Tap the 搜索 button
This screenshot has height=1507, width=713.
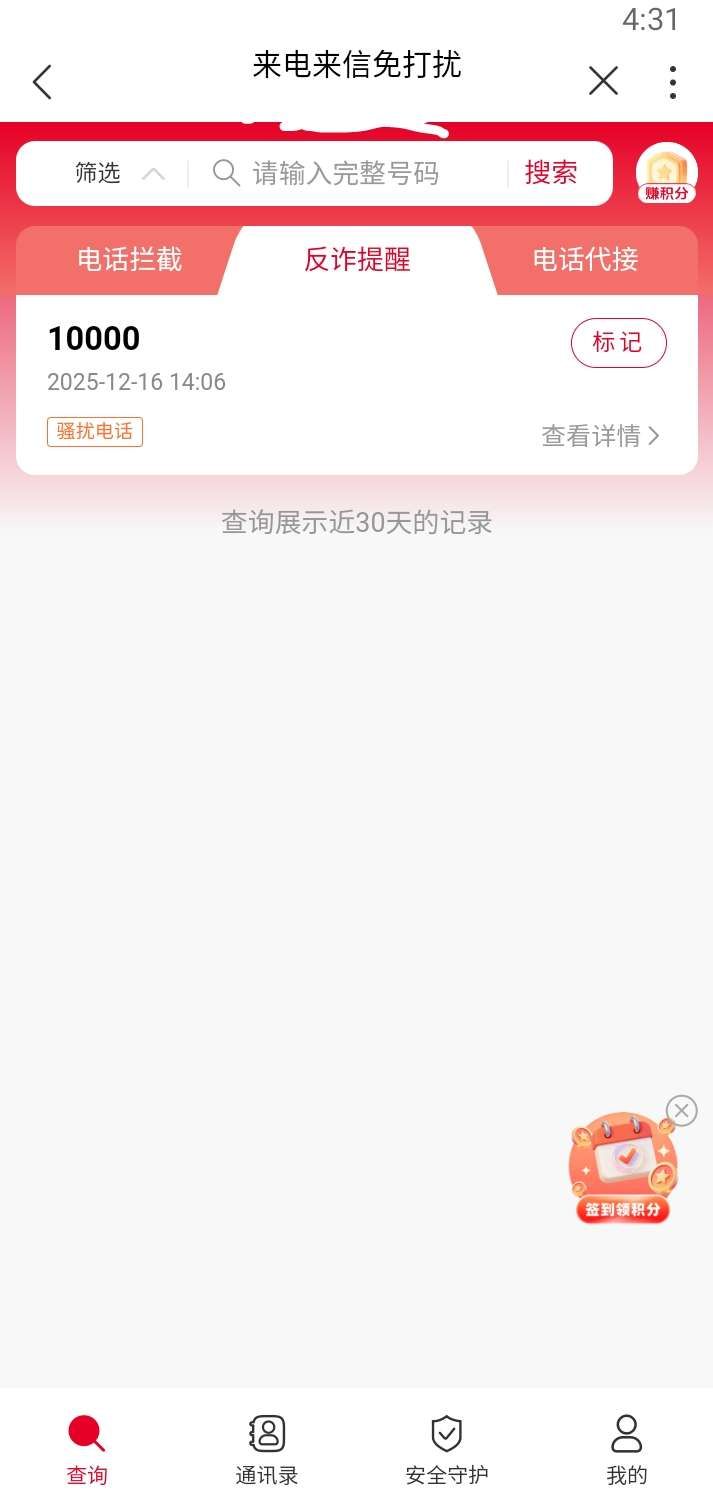coord(551,173)
